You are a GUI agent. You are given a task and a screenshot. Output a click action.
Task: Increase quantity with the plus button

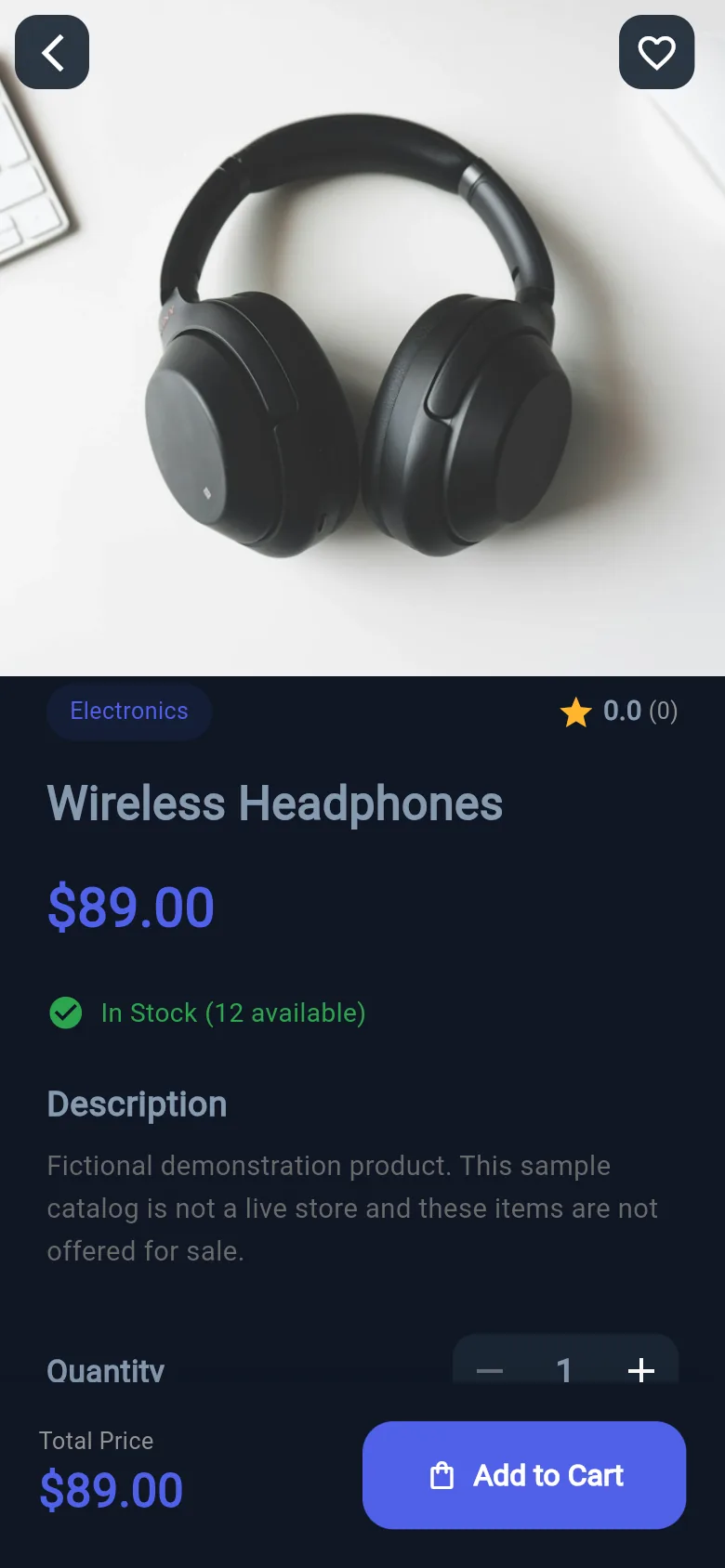[x=640, y=1369]
